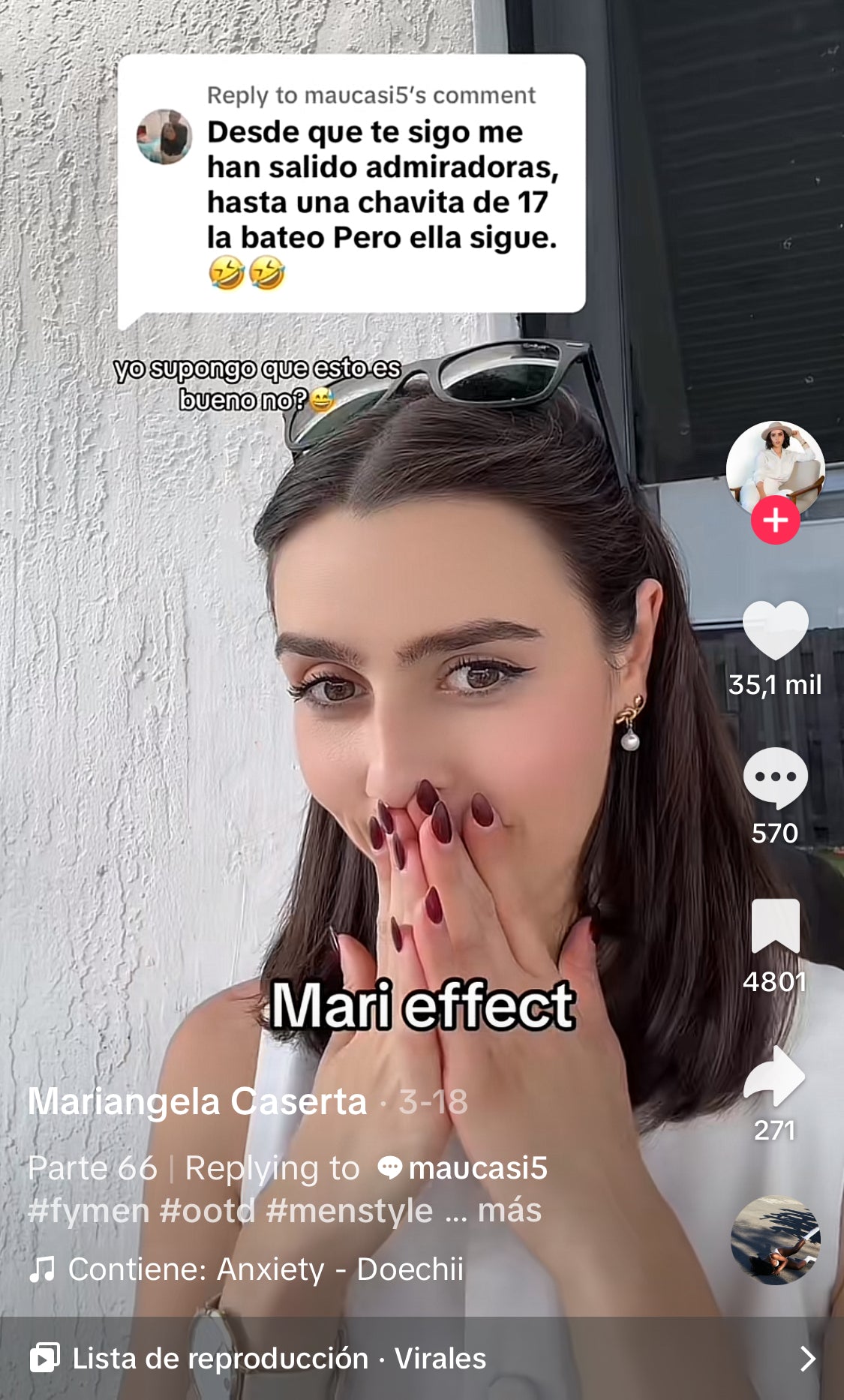Open Mariangela Caserta's profile name

(x=197, y=1101)
